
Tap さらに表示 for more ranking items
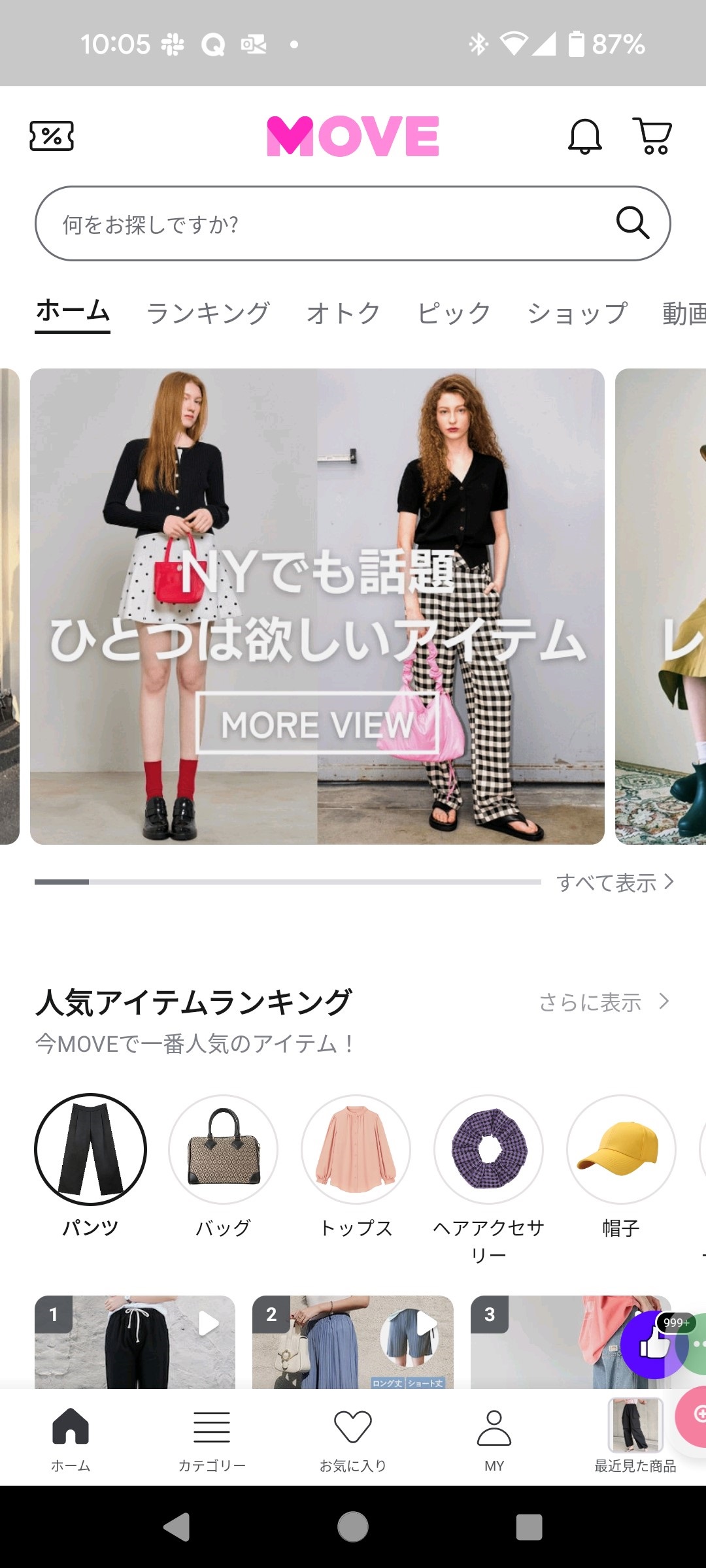[603, 1002]
